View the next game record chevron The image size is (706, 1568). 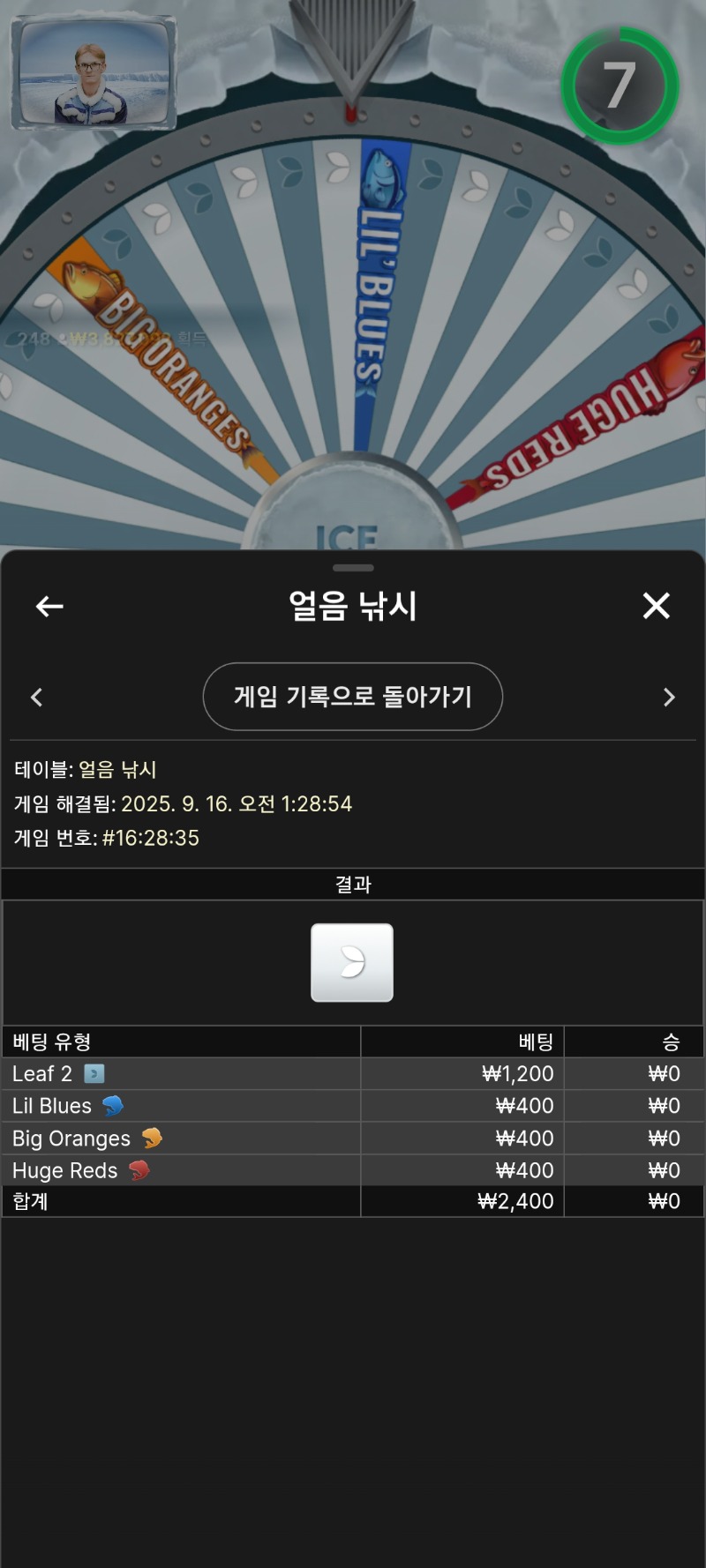click(x=669, y=698)
